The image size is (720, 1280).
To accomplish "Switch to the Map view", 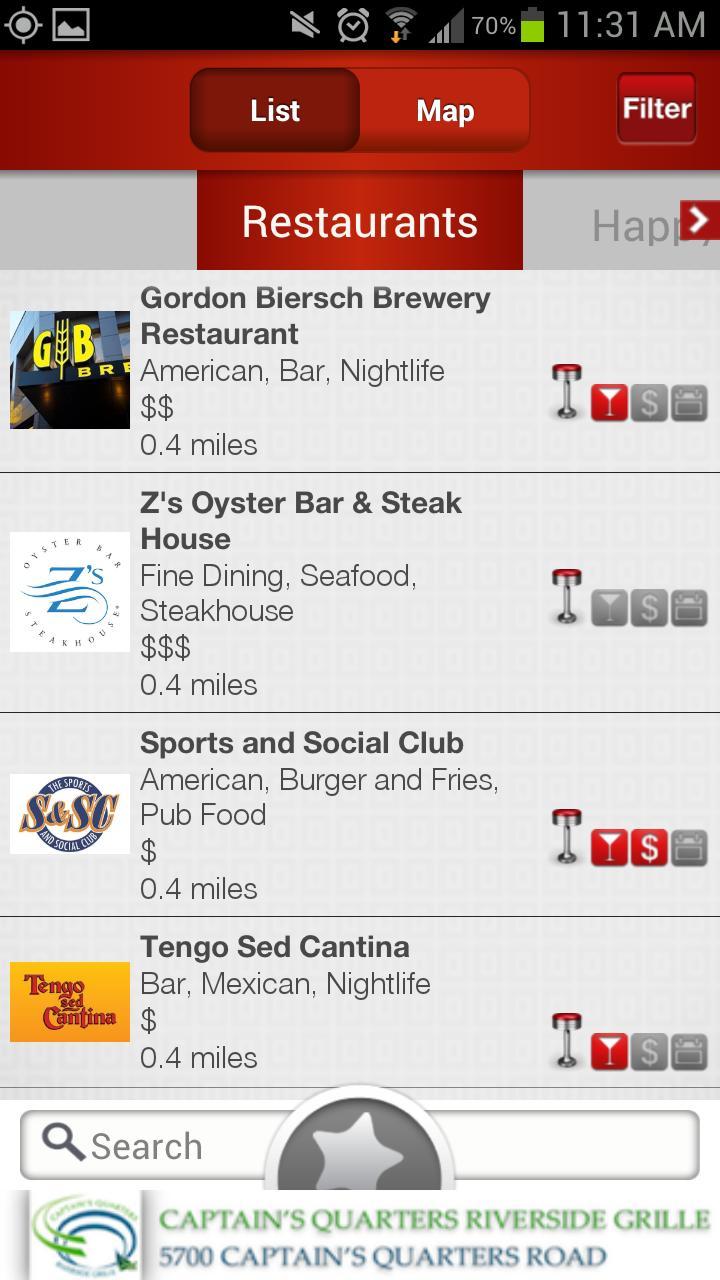I will click(x=445, y=111).
